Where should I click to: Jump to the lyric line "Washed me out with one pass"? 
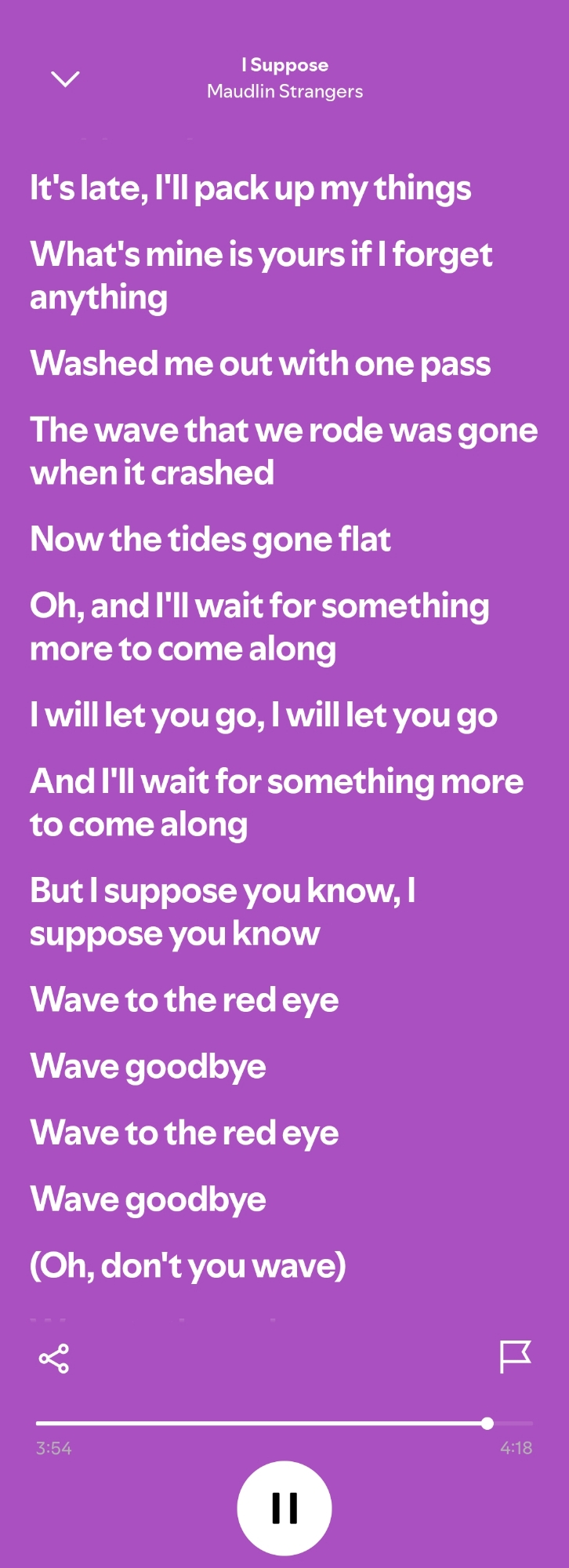click(x=260, y=364)
